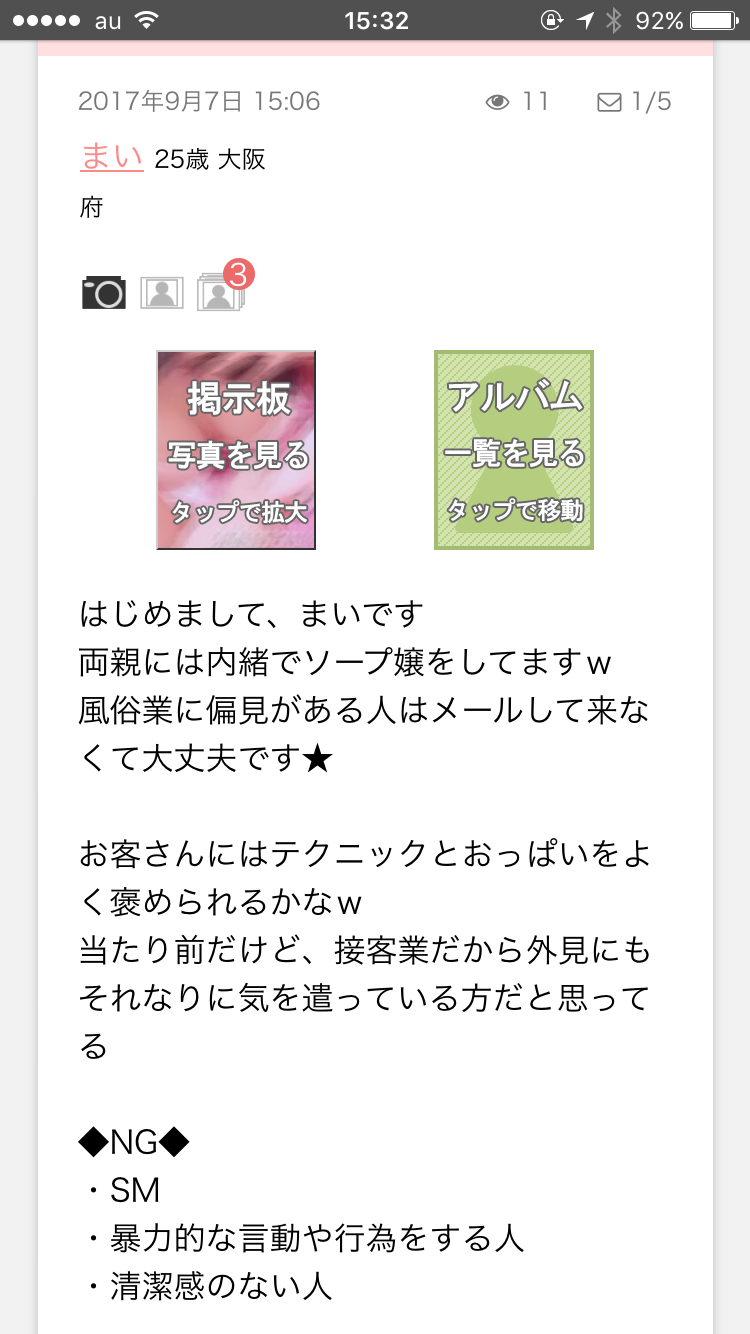Open the 掲示板 photo tile to enlarge
Viewport: 750px width, 1334px height.
pos(236,450)
